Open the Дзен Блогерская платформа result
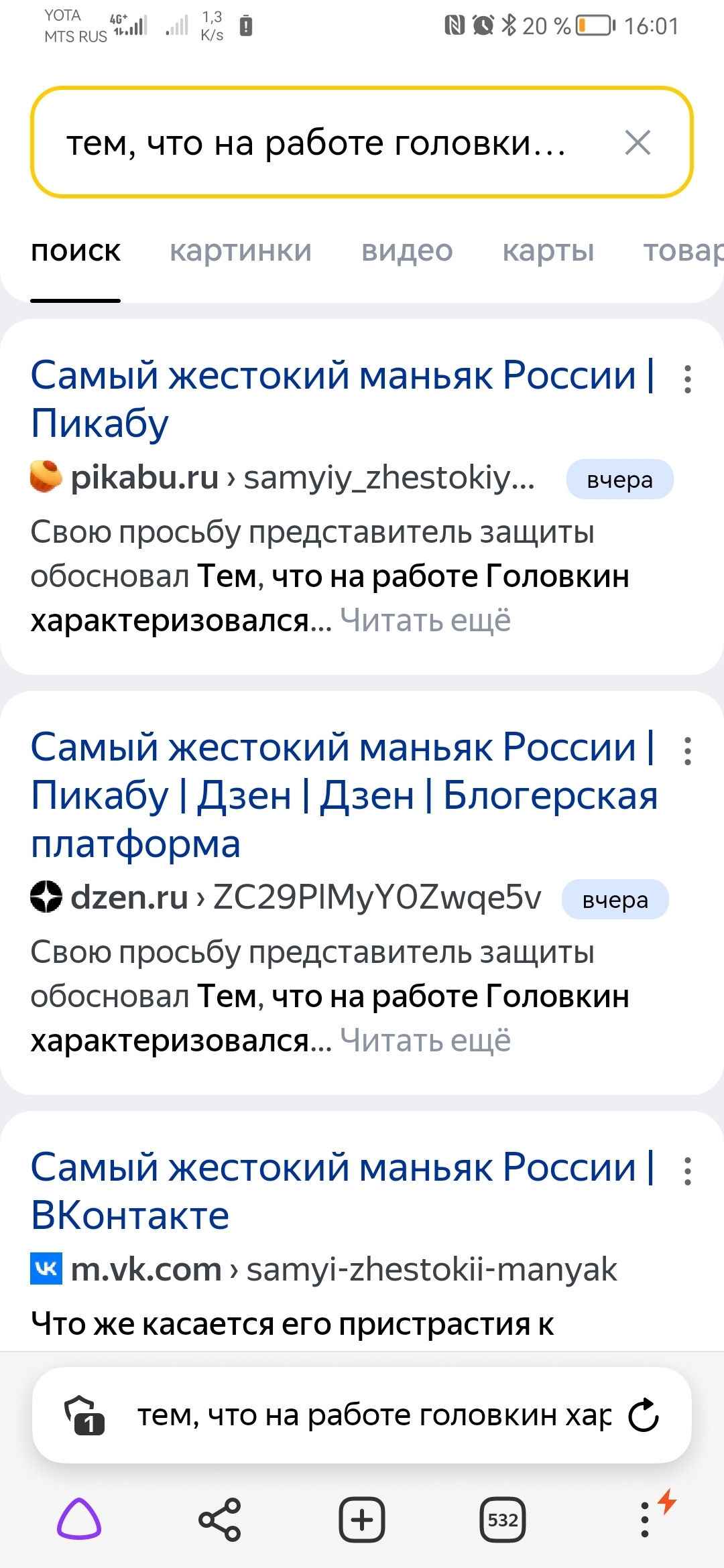This screenshot has width=724, height=1568. click(344, 795)
